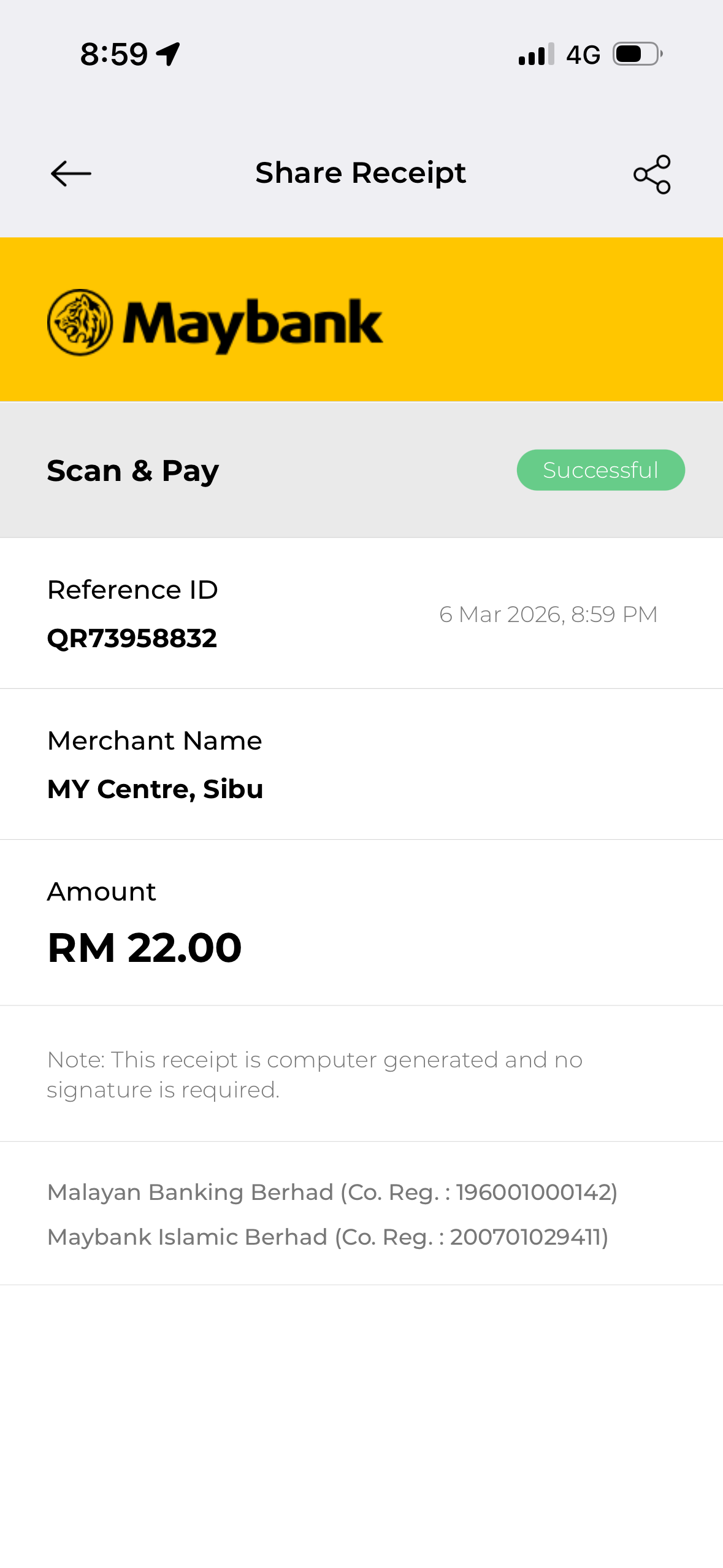Screen dimensions: 723x1568
Task: Share the receipt via share icon
Action: tap(652, 174)
